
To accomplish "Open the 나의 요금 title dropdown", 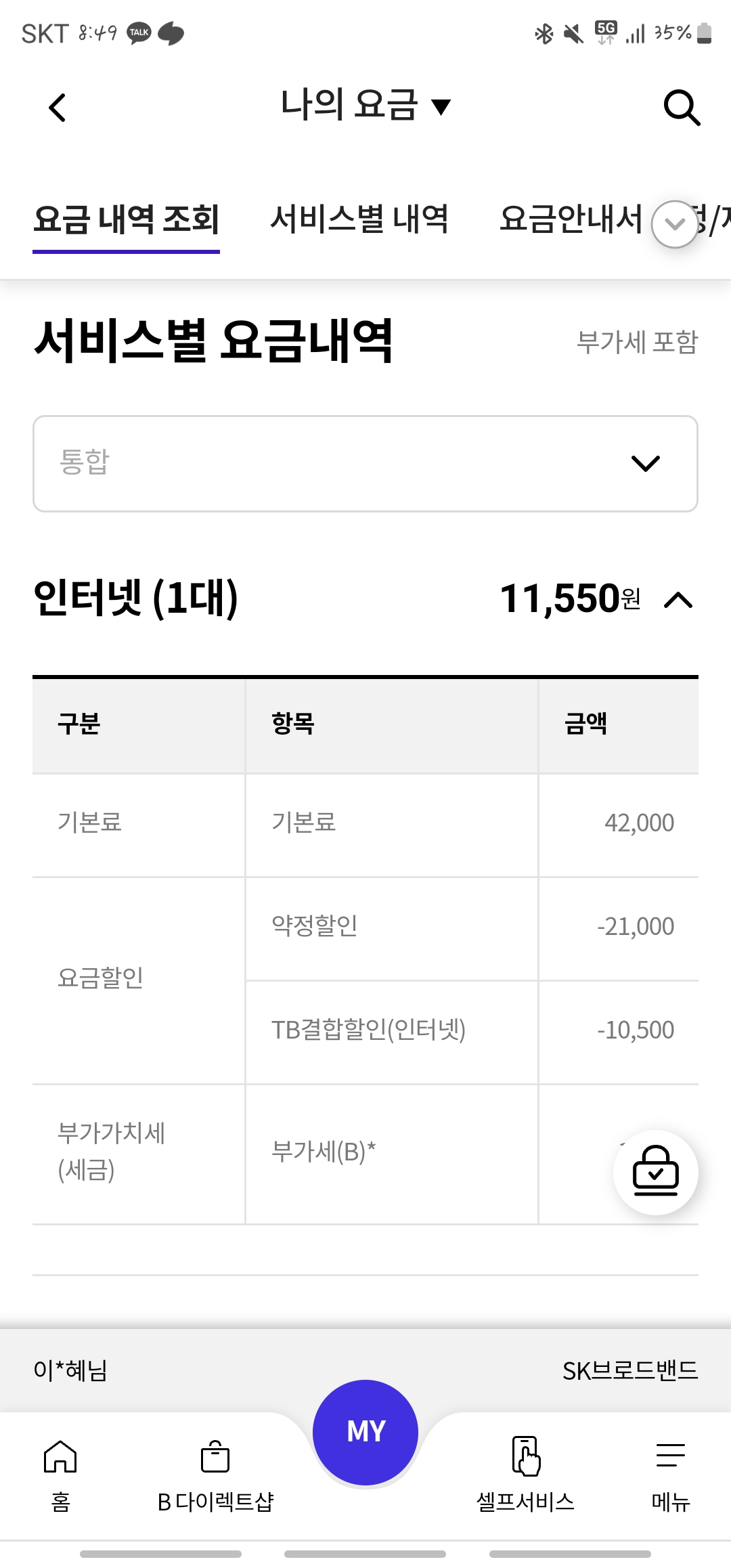I will [365, 106].
